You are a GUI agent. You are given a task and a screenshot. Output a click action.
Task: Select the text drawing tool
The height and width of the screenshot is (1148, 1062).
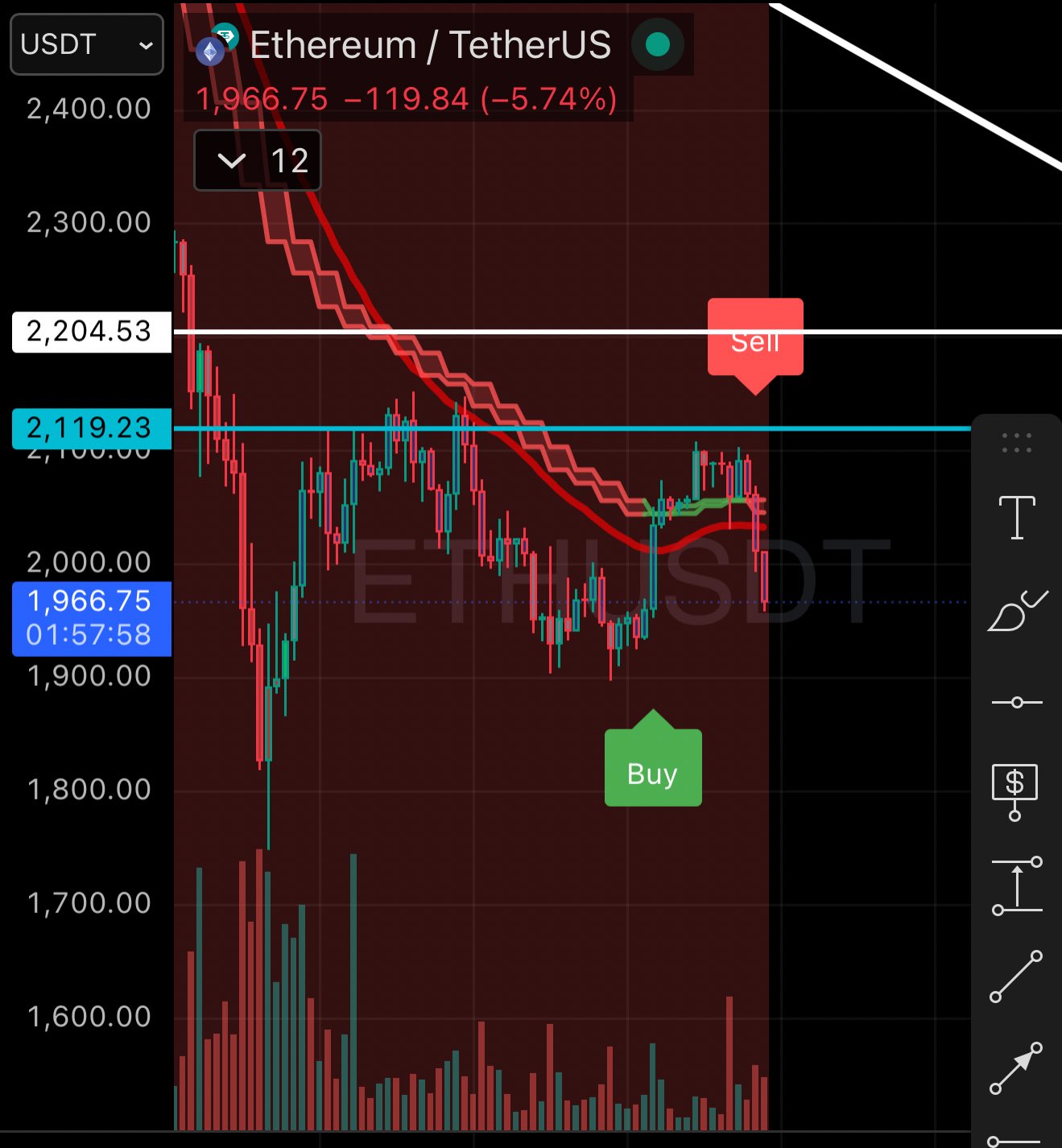coord(1017,518)
